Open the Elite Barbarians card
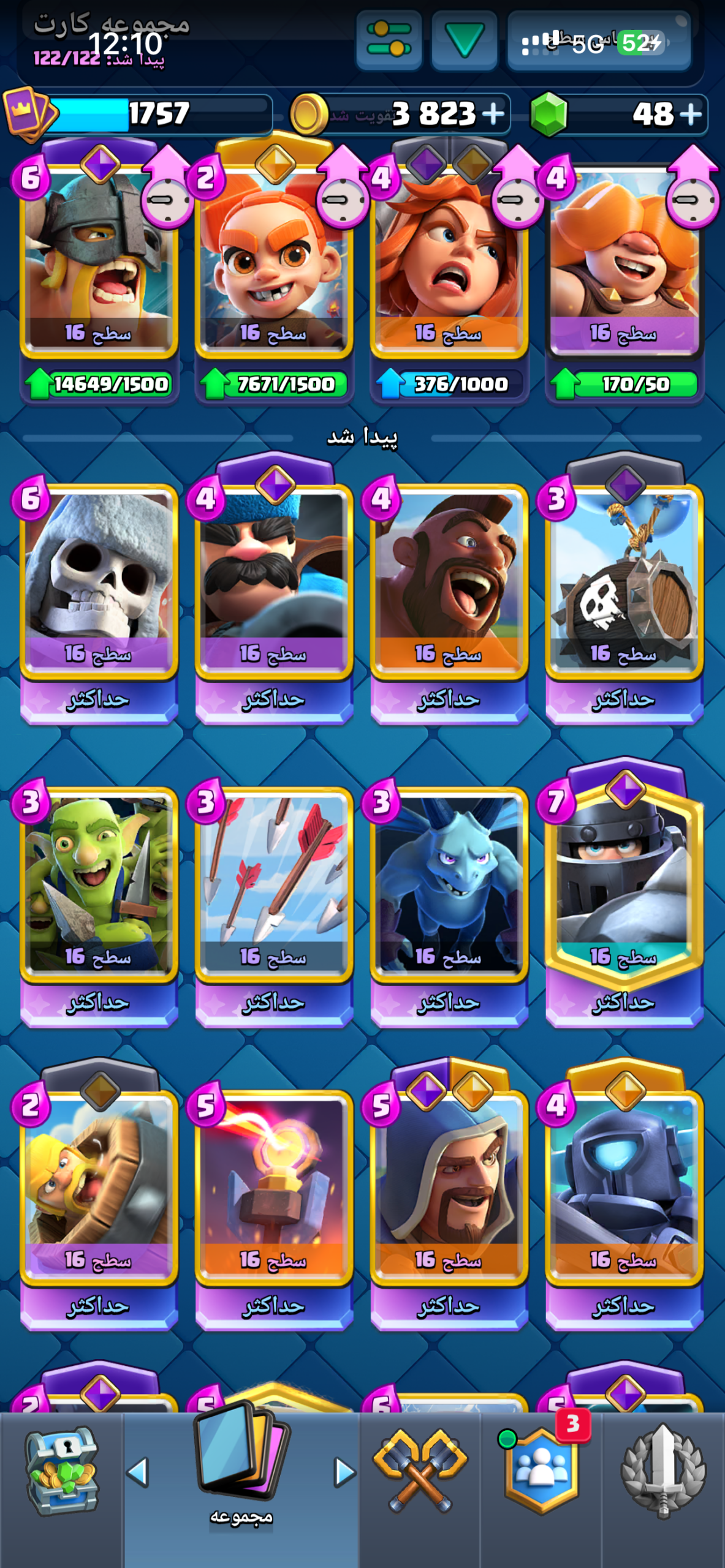The width and height of the screenshot is (725, 1568). [x=99, y=269]
